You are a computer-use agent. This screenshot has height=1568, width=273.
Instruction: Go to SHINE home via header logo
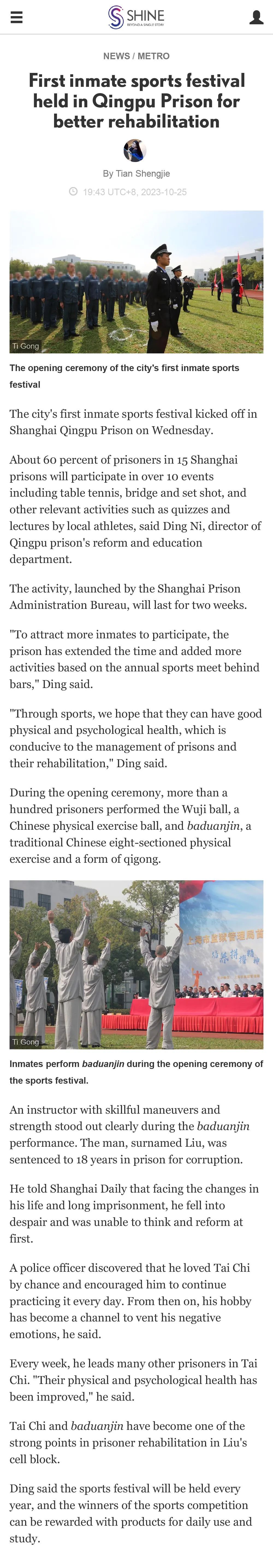coord(136,17)
